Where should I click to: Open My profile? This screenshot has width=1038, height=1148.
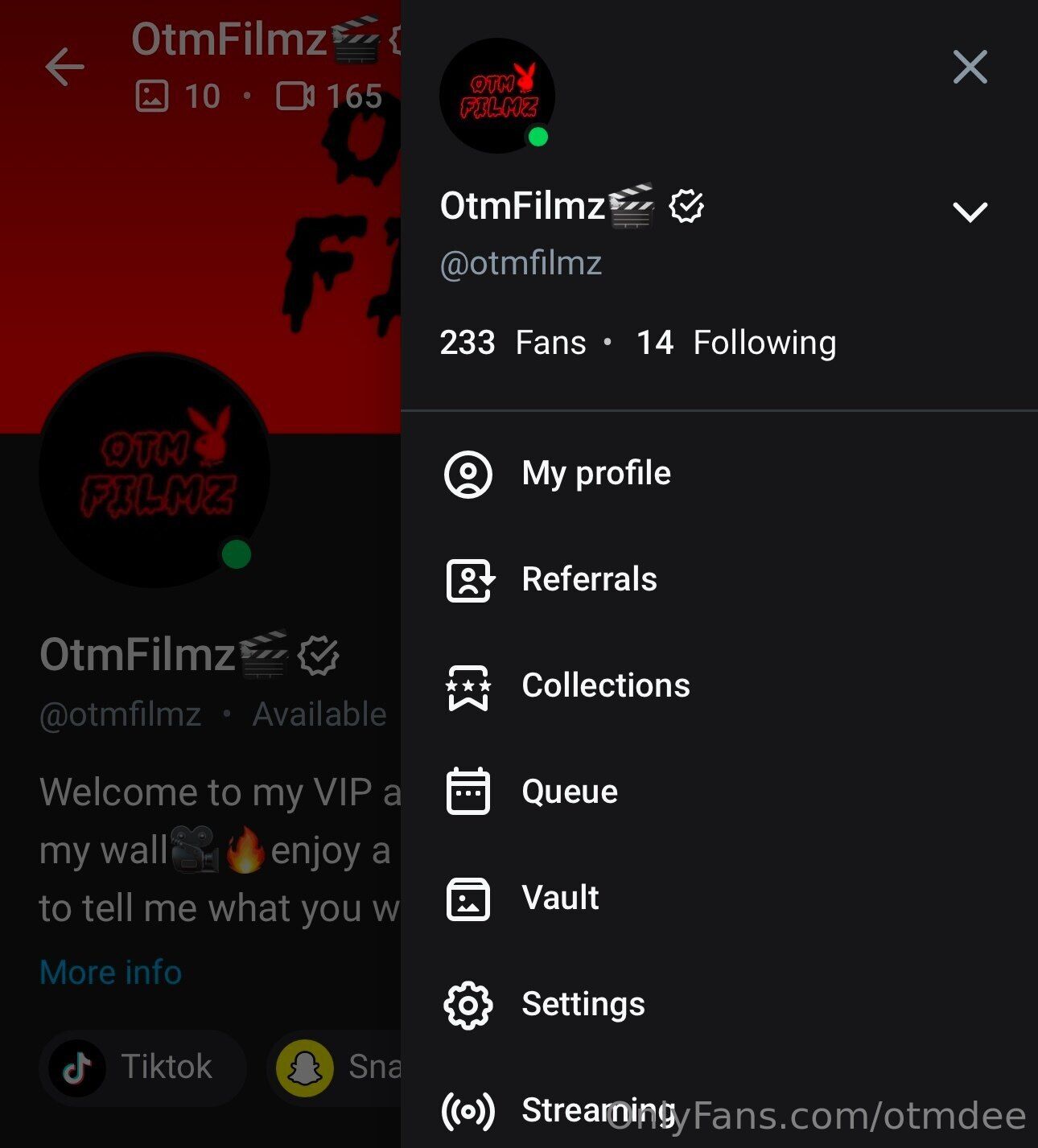(595, 474)
